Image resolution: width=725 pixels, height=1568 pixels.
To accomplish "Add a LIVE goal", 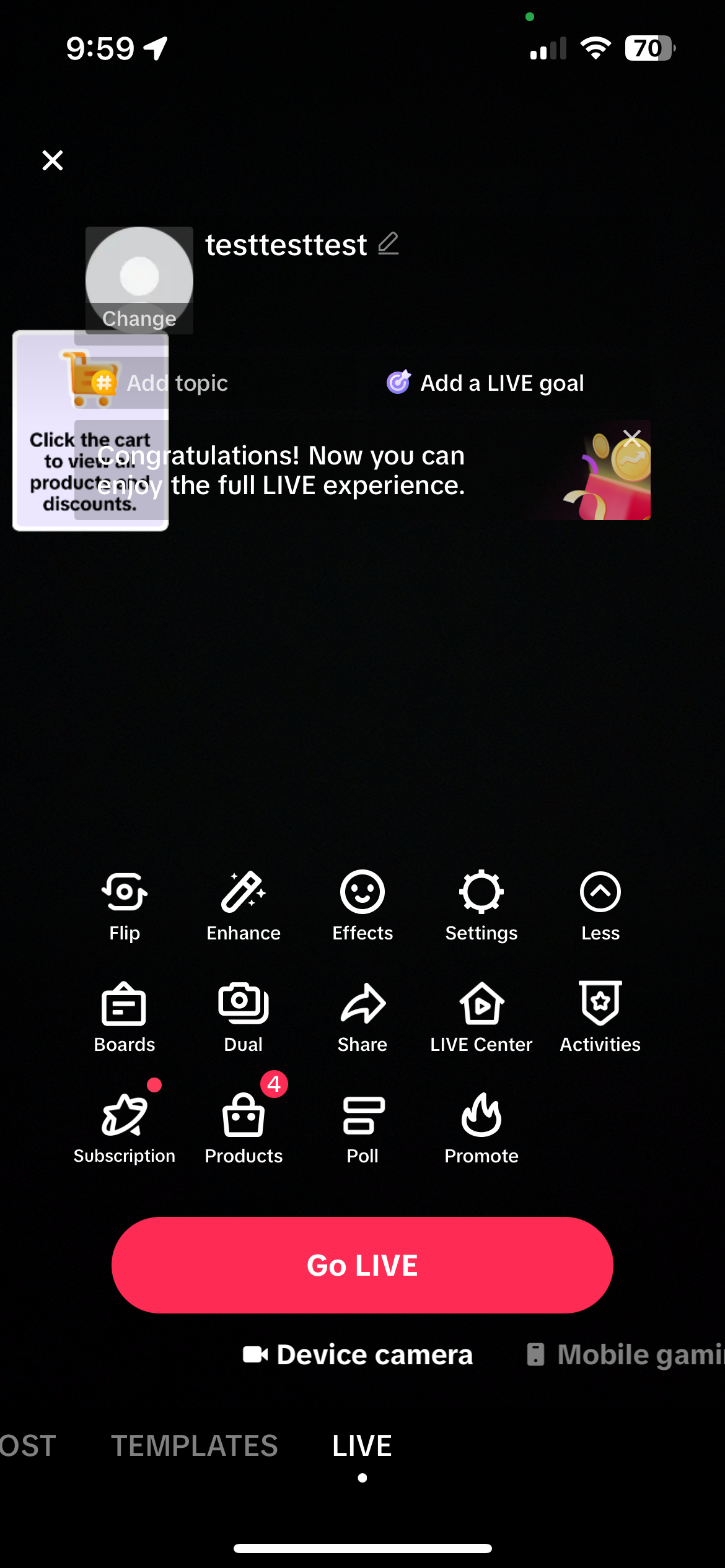I will point(485,383).
